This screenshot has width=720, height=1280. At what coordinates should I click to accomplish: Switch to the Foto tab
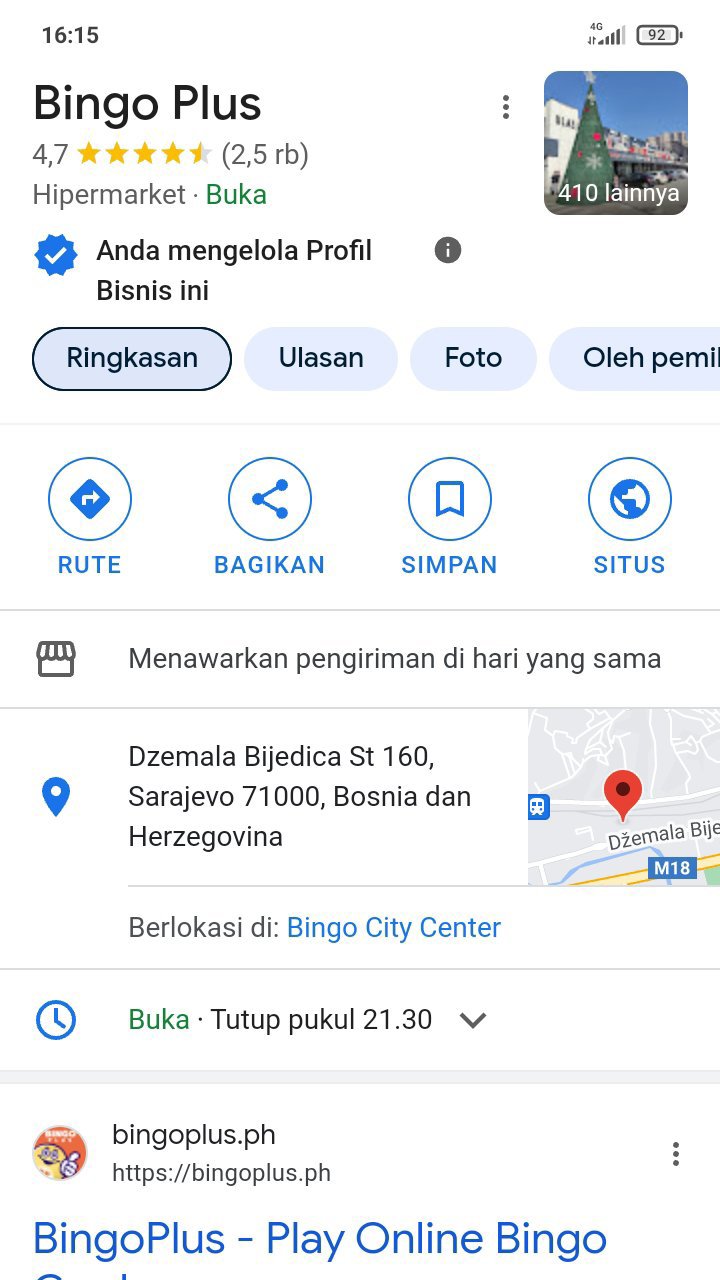tap(473, 358)
